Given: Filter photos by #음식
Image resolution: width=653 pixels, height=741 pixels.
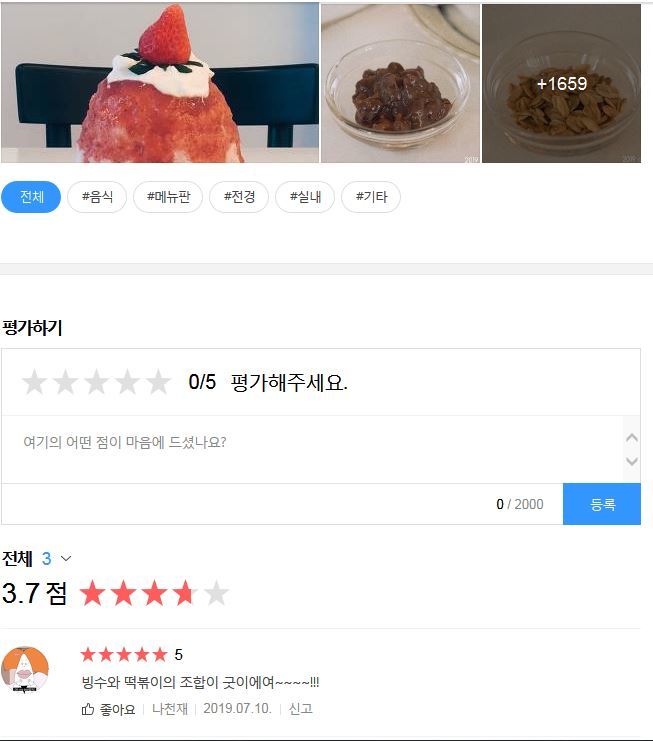Looking at the screenshot, I should click(97, 197).
